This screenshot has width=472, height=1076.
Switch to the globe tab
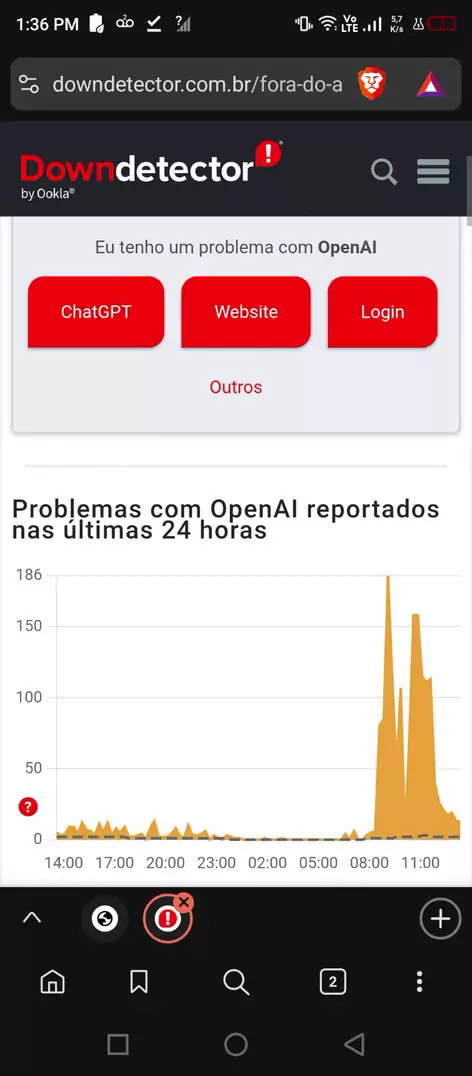[105, 918]
